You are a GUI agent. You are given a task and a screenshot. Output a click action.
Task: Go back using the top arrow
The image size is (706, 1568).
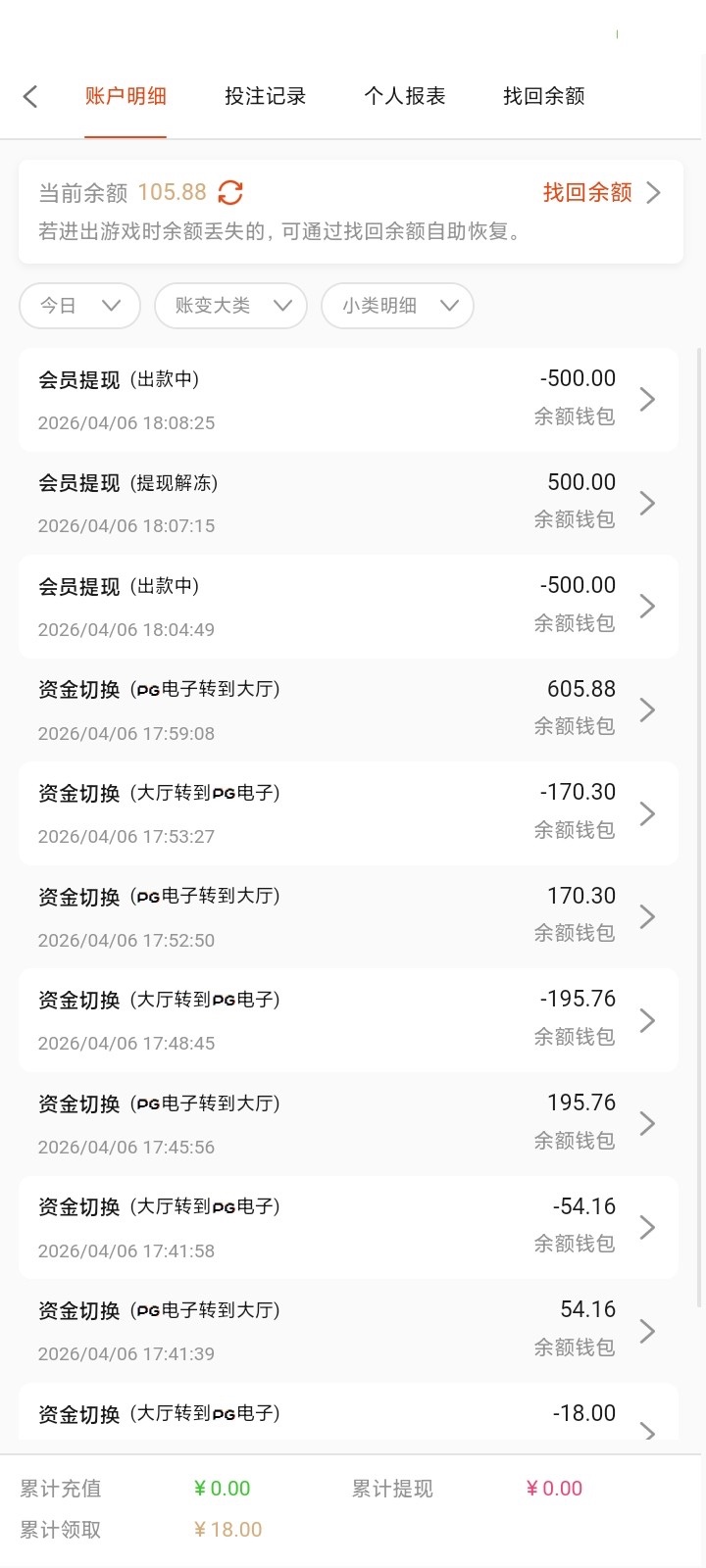[30, 96]
